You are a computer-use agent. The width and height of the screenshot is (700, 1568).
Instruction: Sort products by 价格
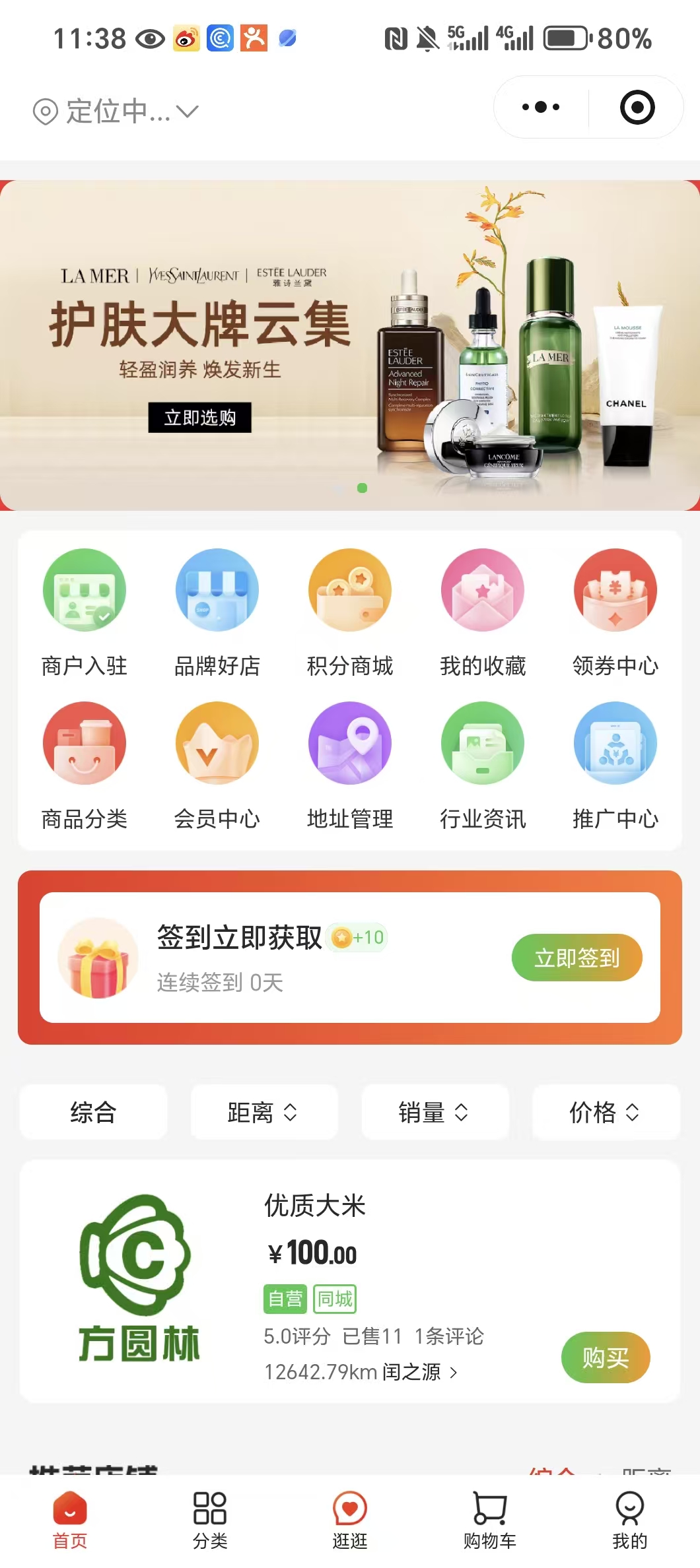click(x=606, y=1113)
